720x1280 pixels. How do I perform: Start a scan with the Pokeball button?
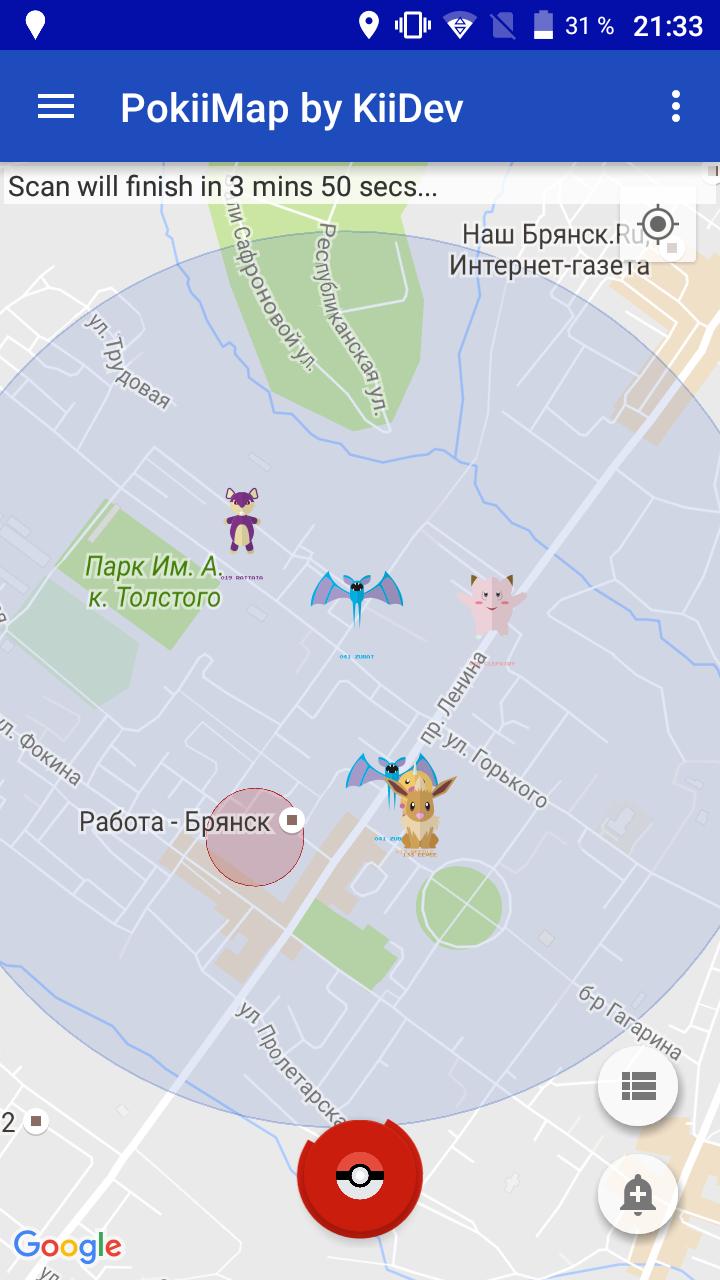point(360,1177)
